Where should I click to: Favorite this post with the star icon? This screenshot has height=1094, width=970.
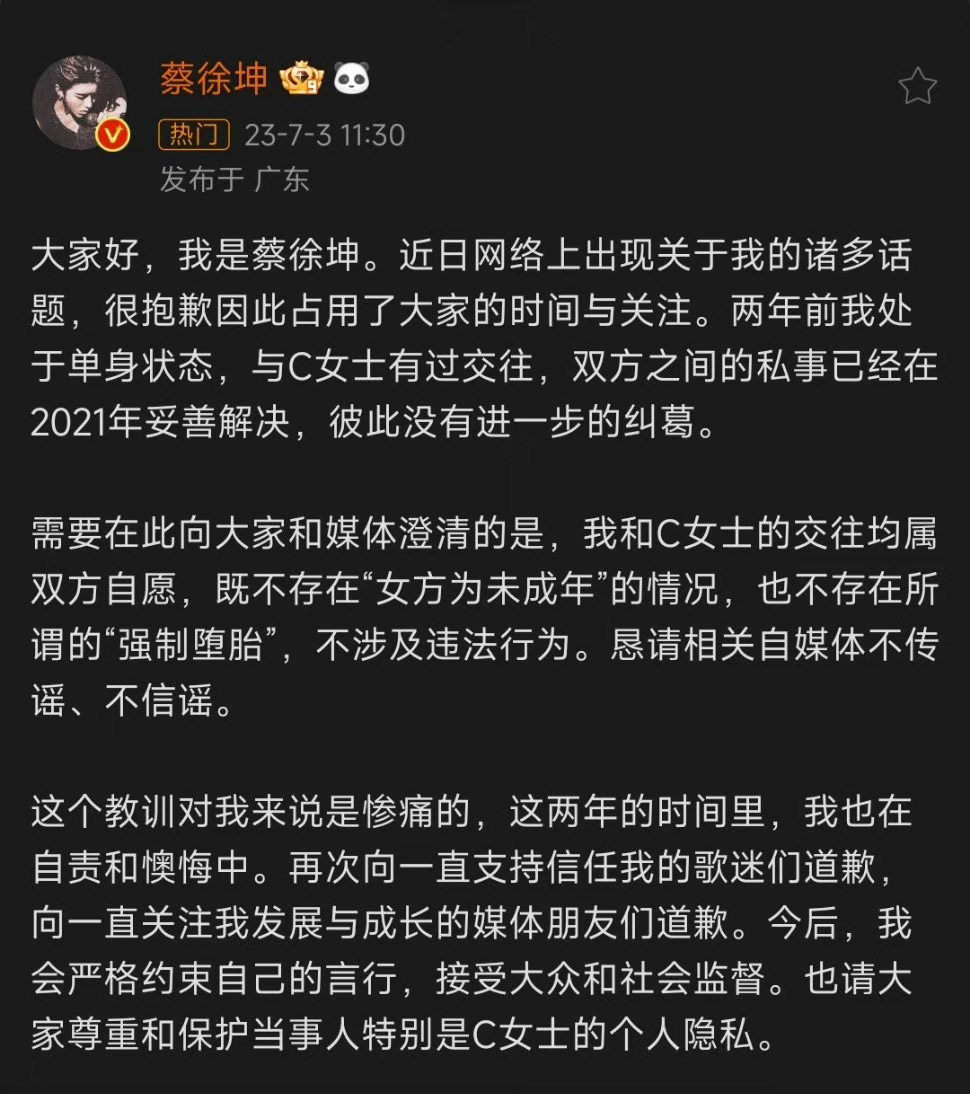point(916,88)
